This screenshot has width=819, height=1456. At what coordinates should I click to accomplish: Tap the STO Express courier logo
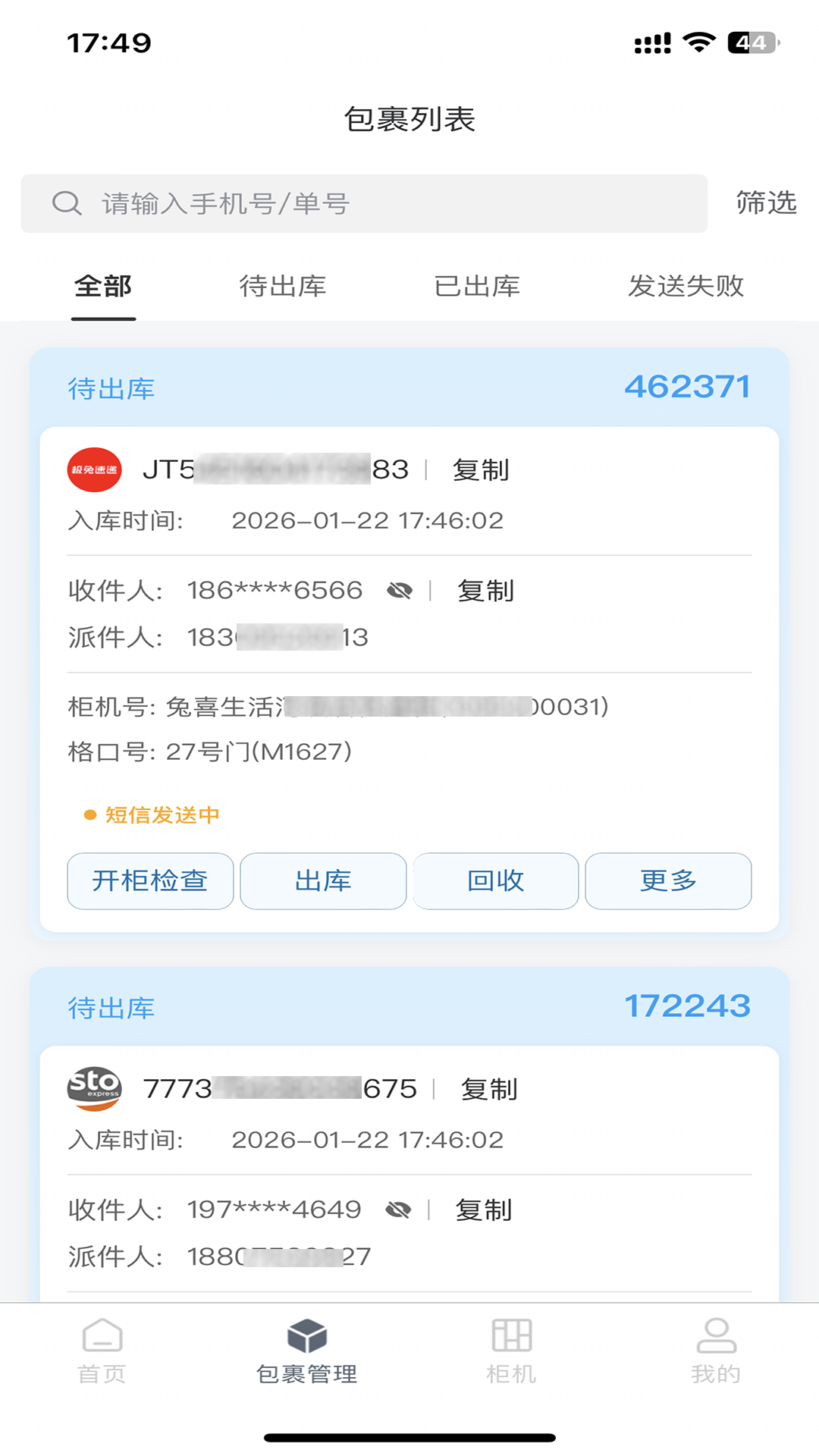pos(94,1087)
